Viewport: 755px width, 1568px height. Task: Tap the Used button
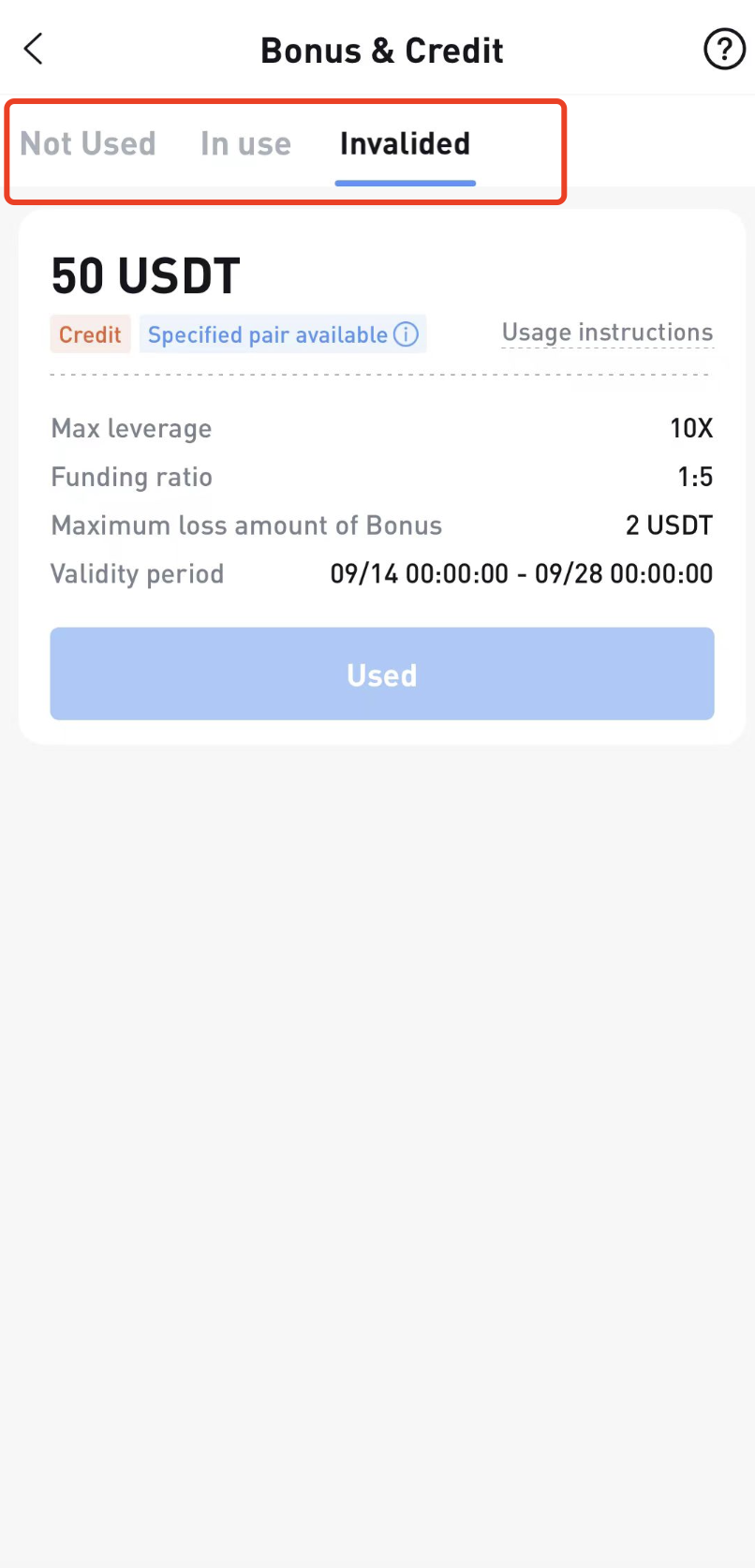point(382,673)
